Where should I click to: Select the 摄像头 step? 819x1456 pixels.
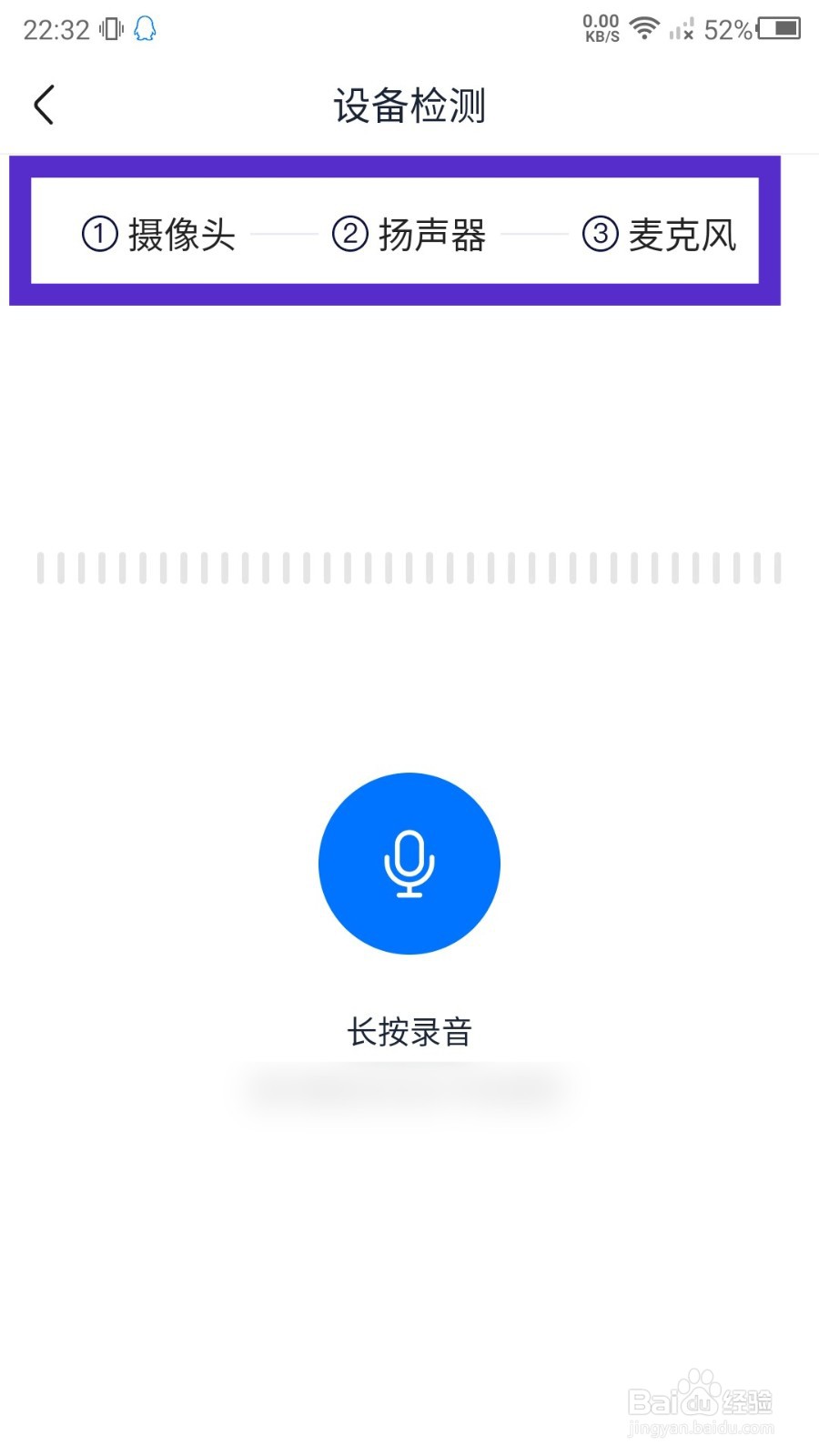click(x=159, y=235)
